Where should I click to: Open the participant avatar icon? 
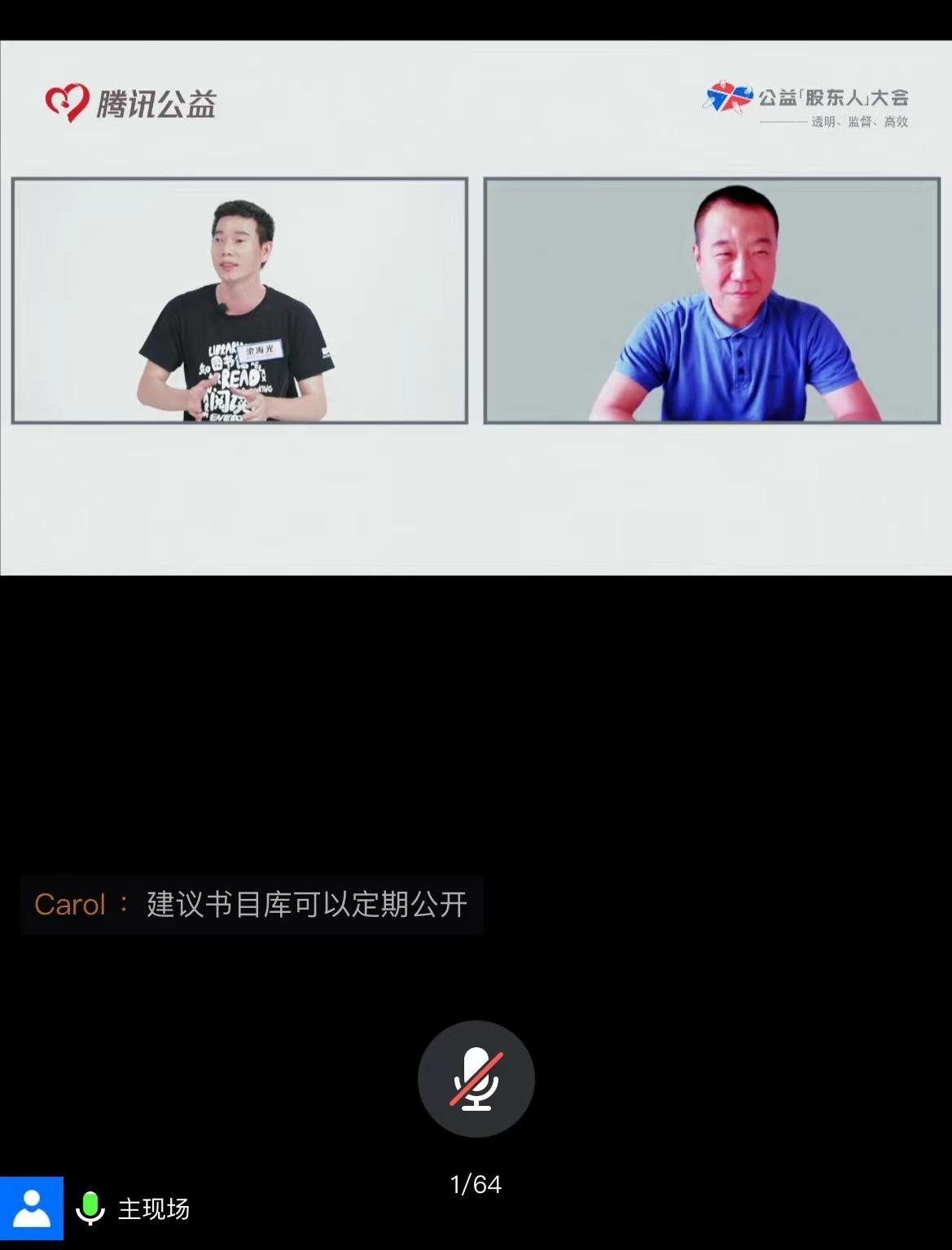click(32, 1208)
